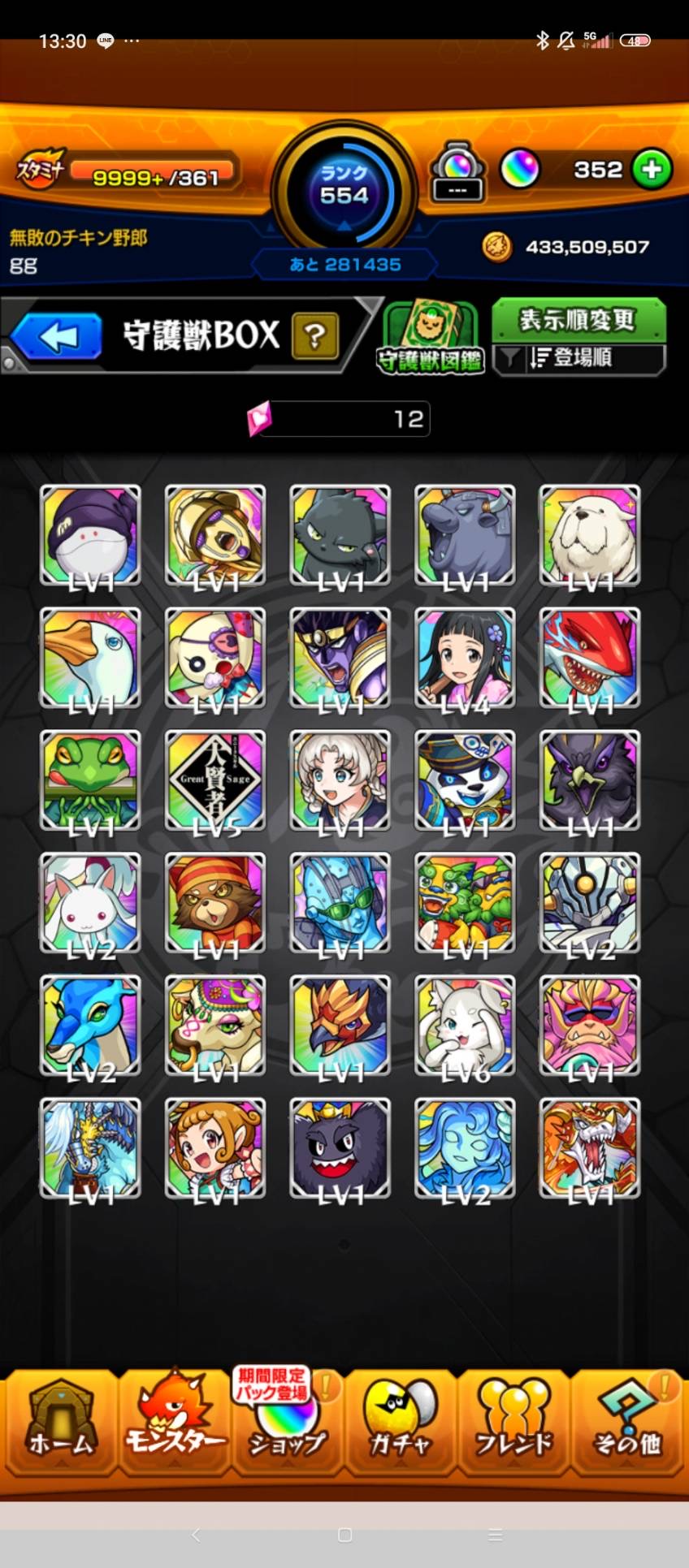Screen dimensions: 689x1568
Task: Open the その他 tab
Action: point(626,1422)
